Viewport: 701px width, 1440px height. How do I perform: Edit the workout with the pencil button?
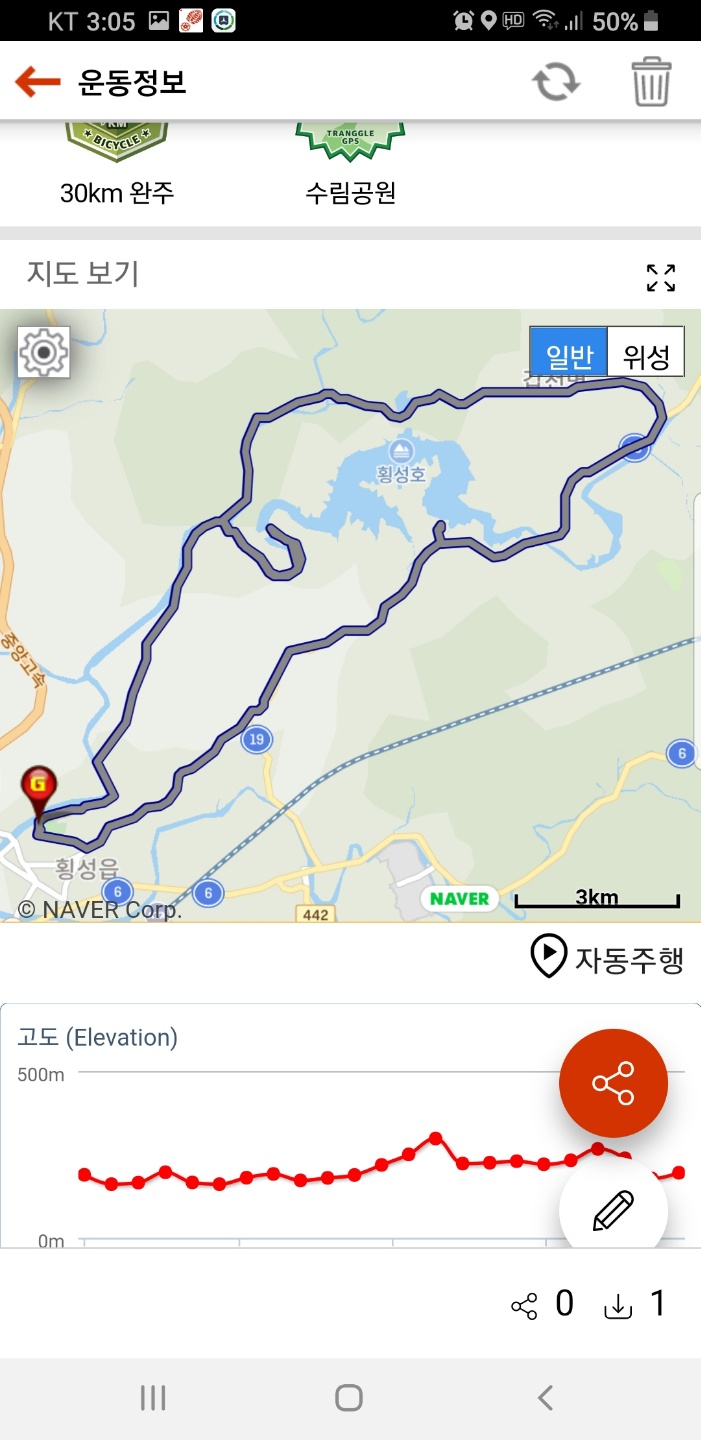click(x=613, y=1210)
